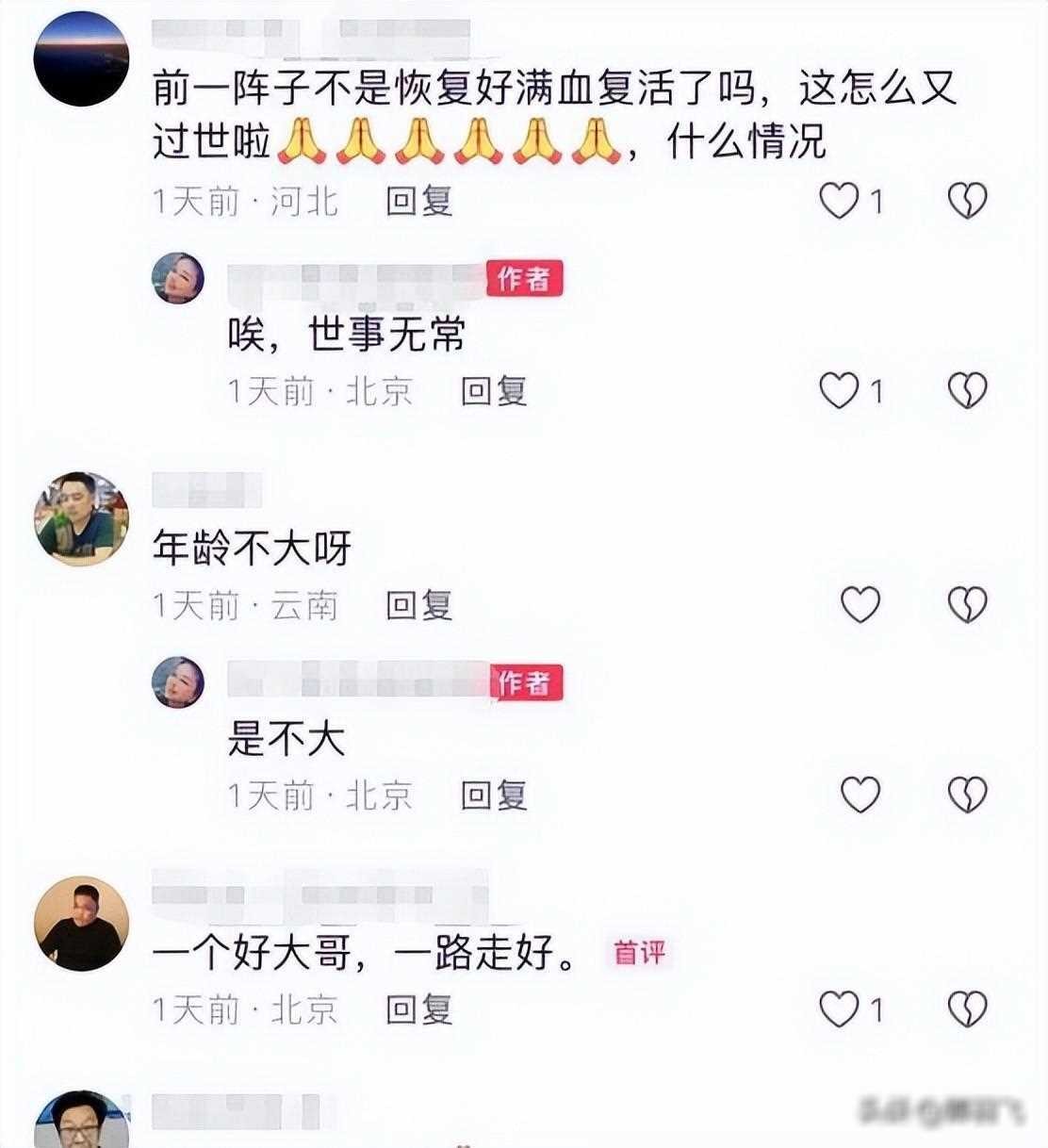Open avatar of the 一路走好 commenter
Viewport: 1048px width, 1148px height.
(81, 923)
